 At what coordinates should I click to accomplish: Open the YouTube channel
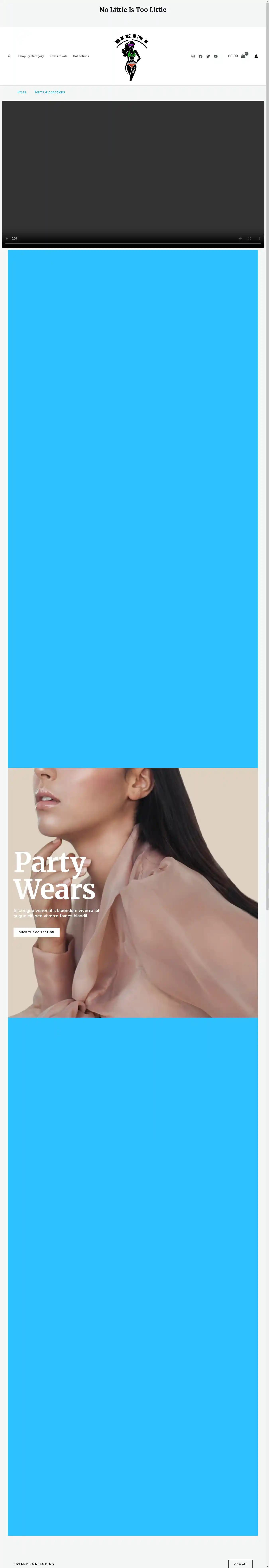[x=215, y=56]
